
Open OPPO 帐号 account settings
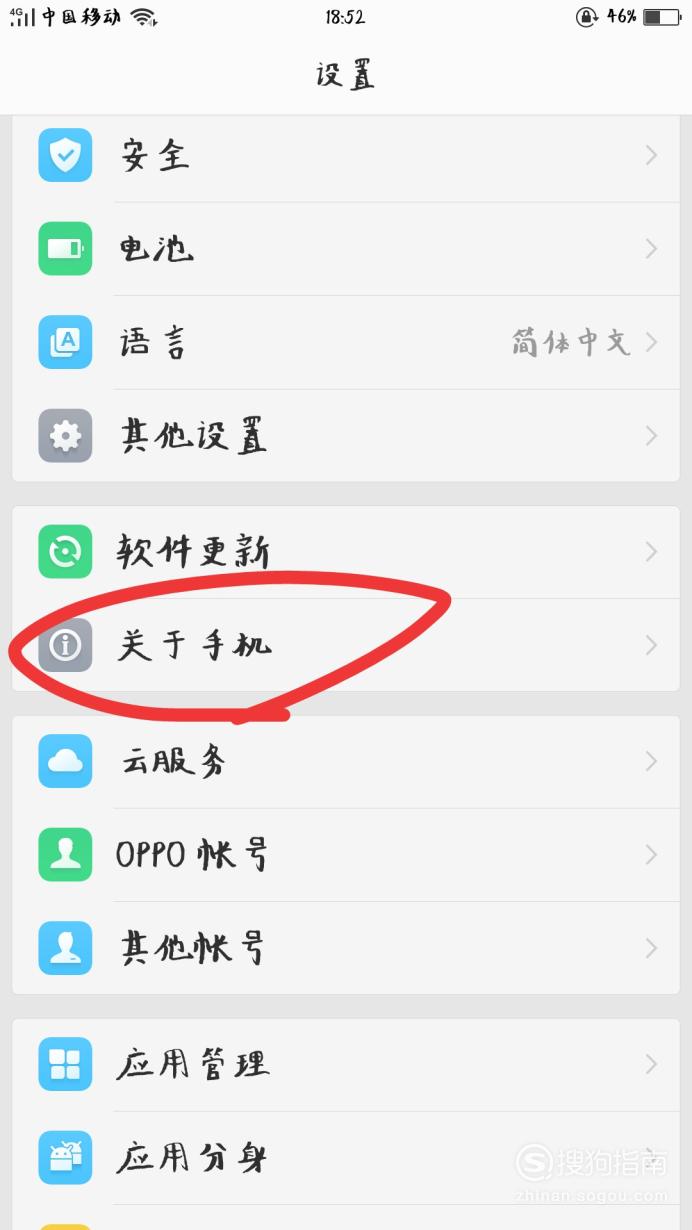346,855
